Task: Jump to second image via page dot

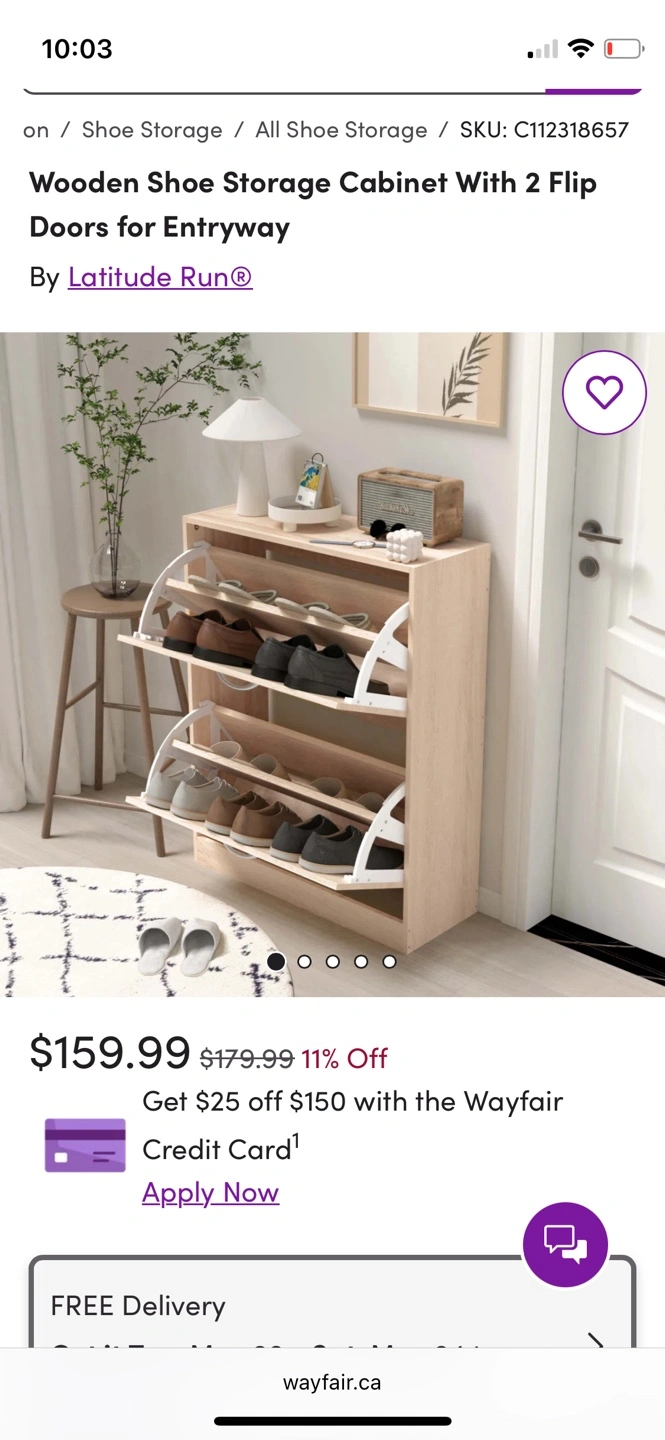Action: coord(305,961)
